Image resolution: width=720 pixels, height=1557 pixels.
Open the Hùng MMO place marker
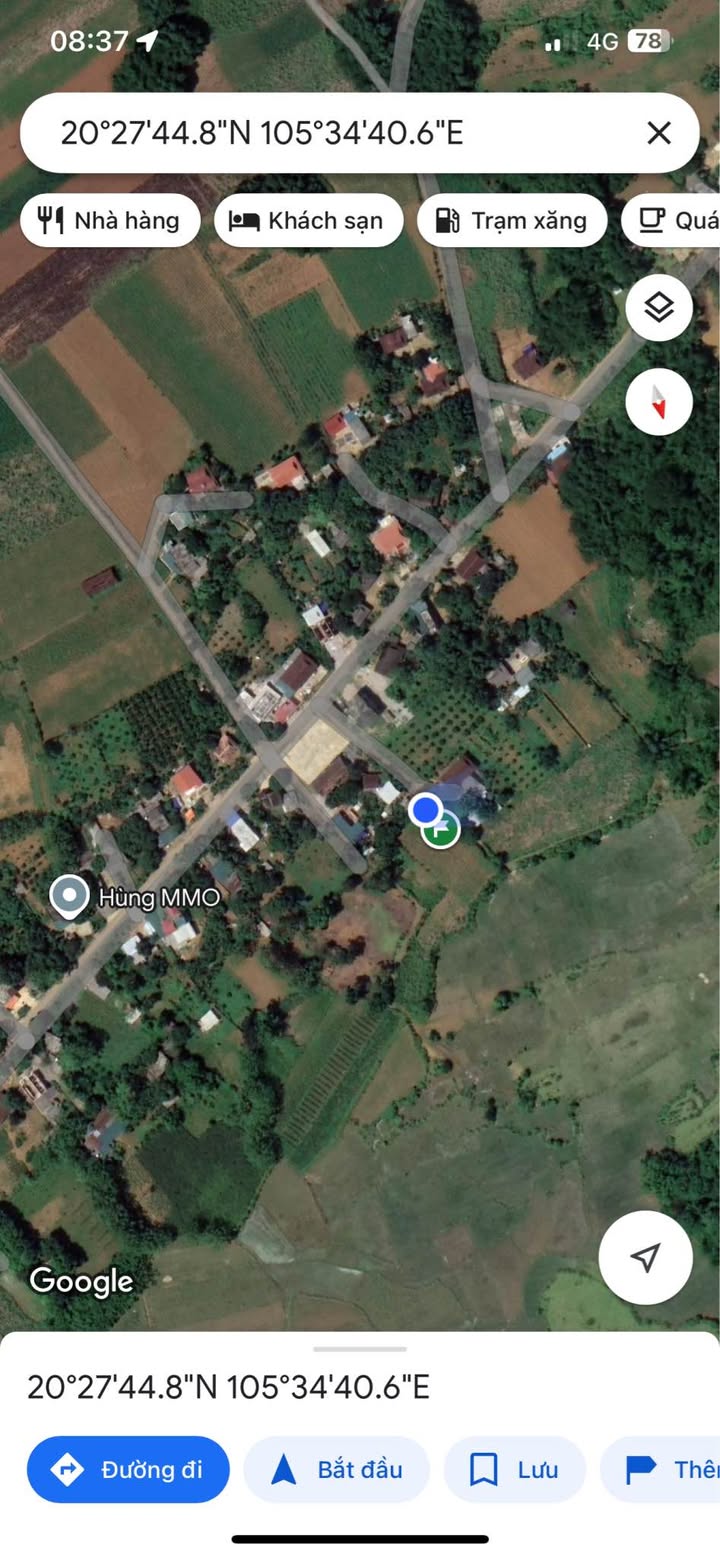69,896
